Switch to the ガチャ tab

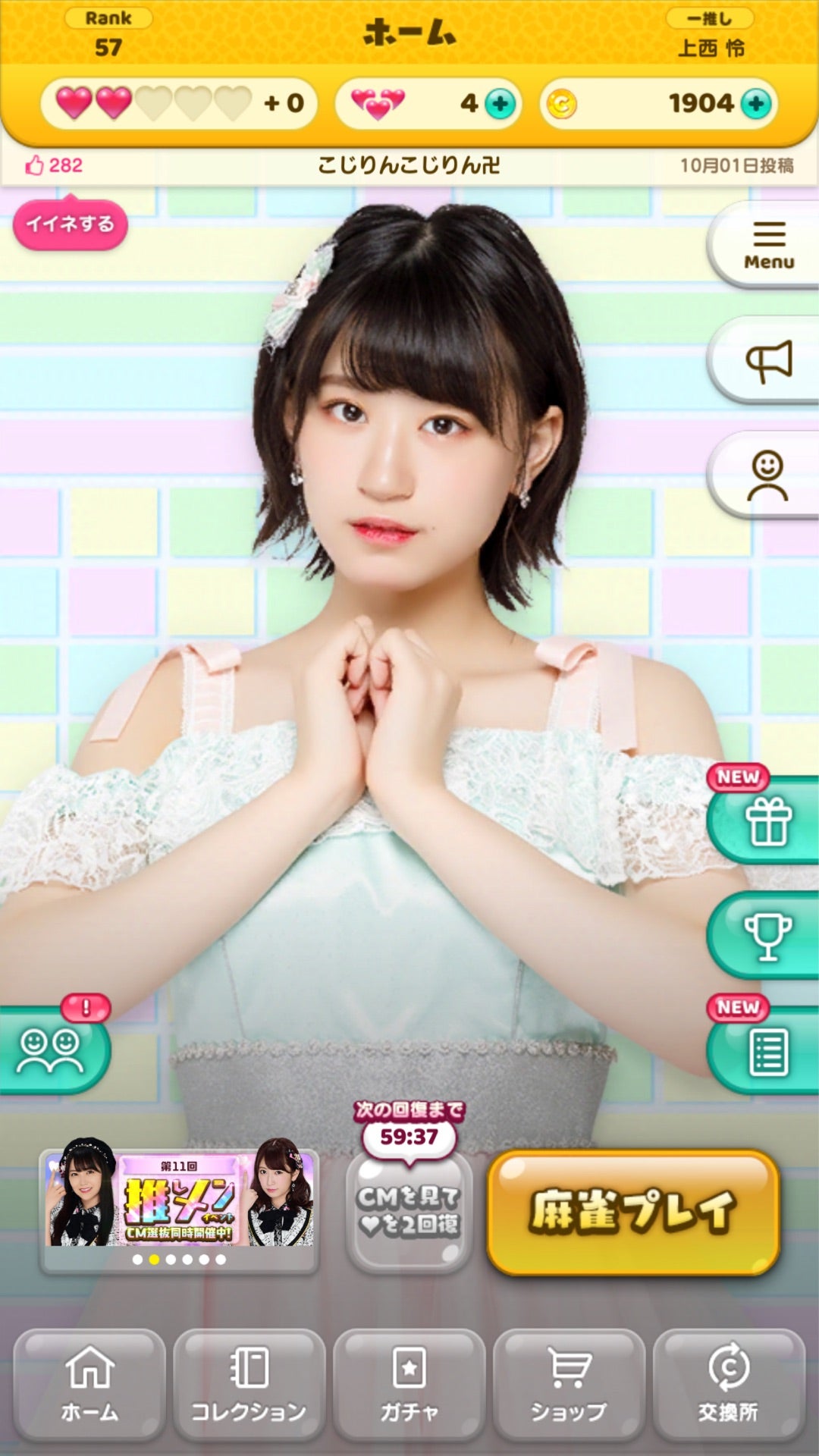pyautogui.click(x=409, y=1385)
